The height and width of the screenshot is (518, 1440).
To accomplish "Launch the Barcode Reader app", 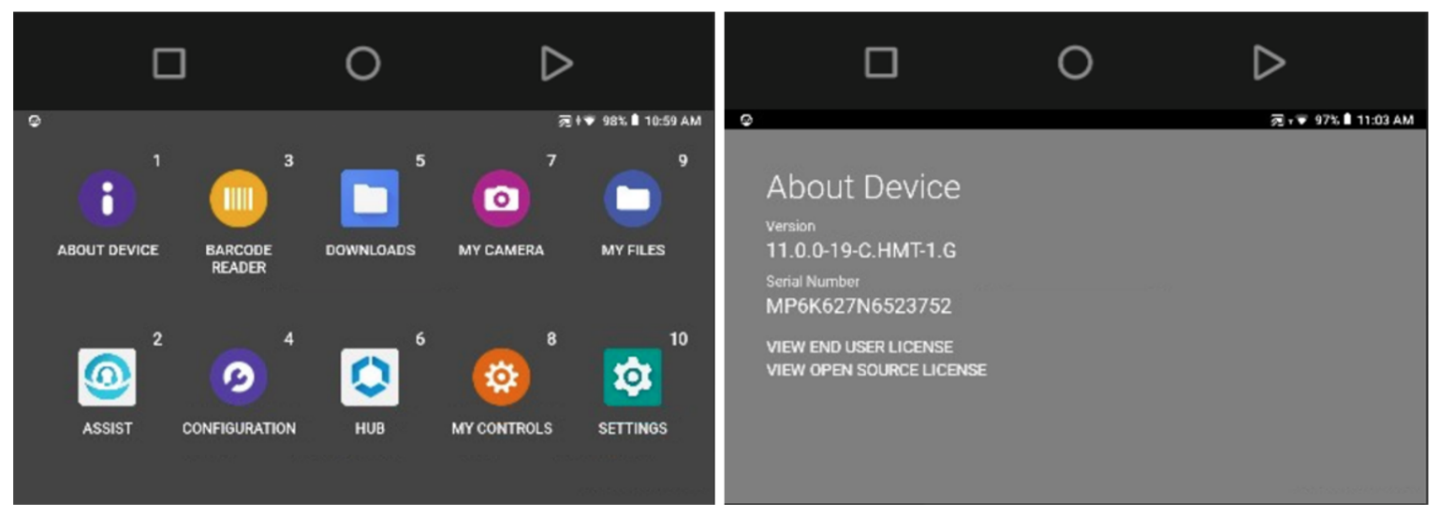I will click(x=238, y=199).
